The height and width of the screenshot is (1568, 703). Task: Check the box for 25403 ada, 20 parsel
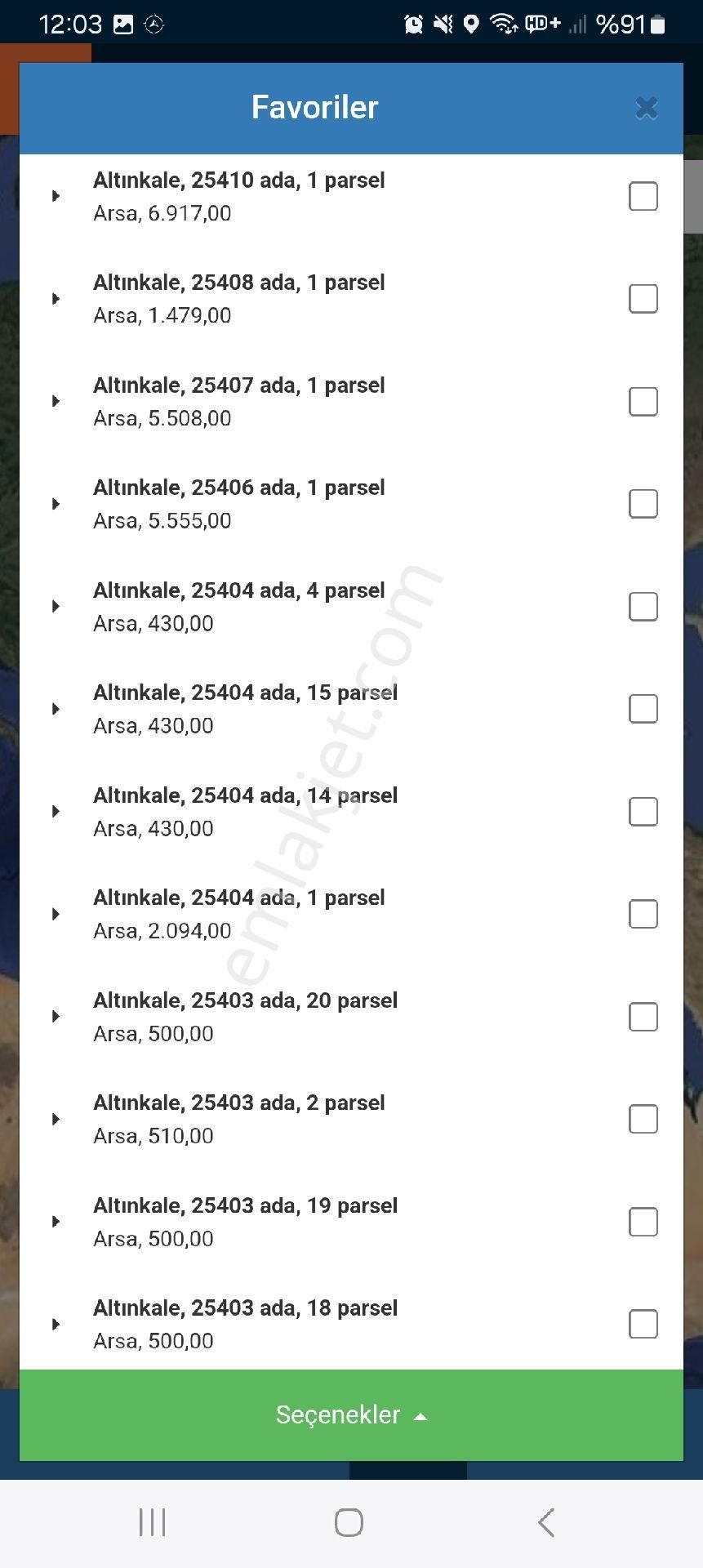coord(643,1016)
